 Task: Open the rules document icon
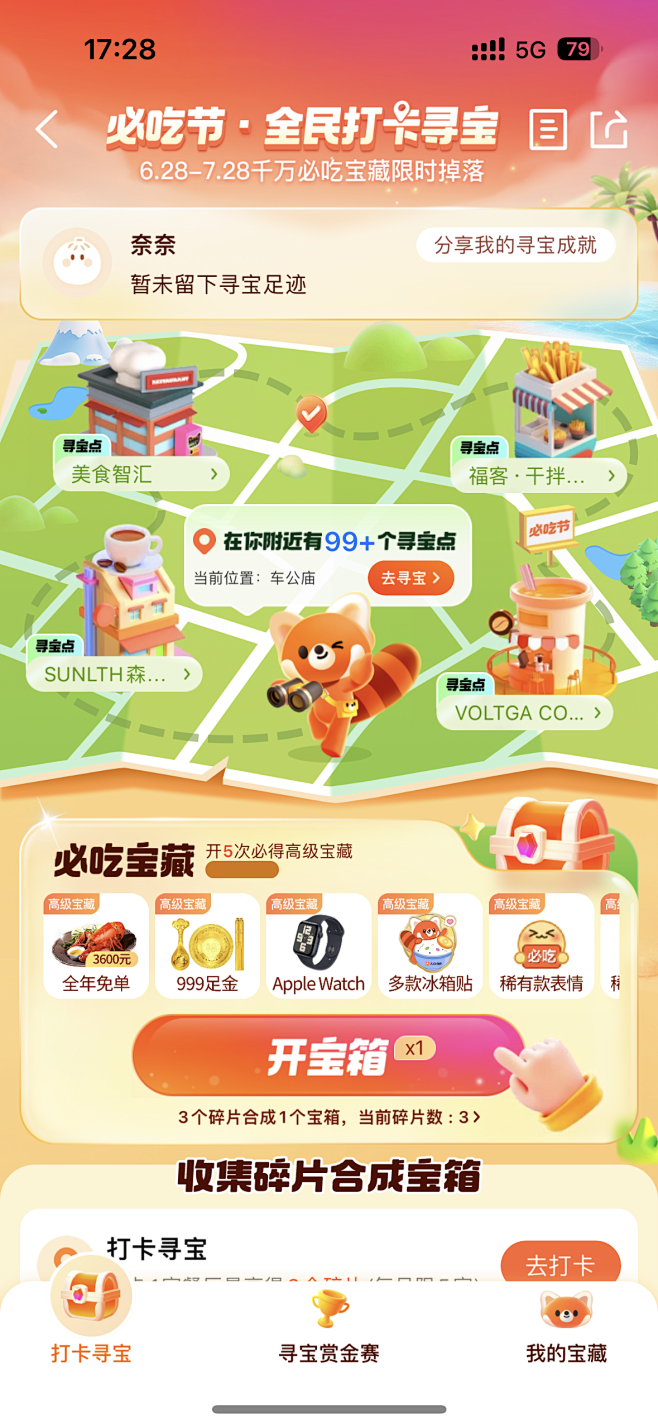pyautogui.click(x=547, y=129)
